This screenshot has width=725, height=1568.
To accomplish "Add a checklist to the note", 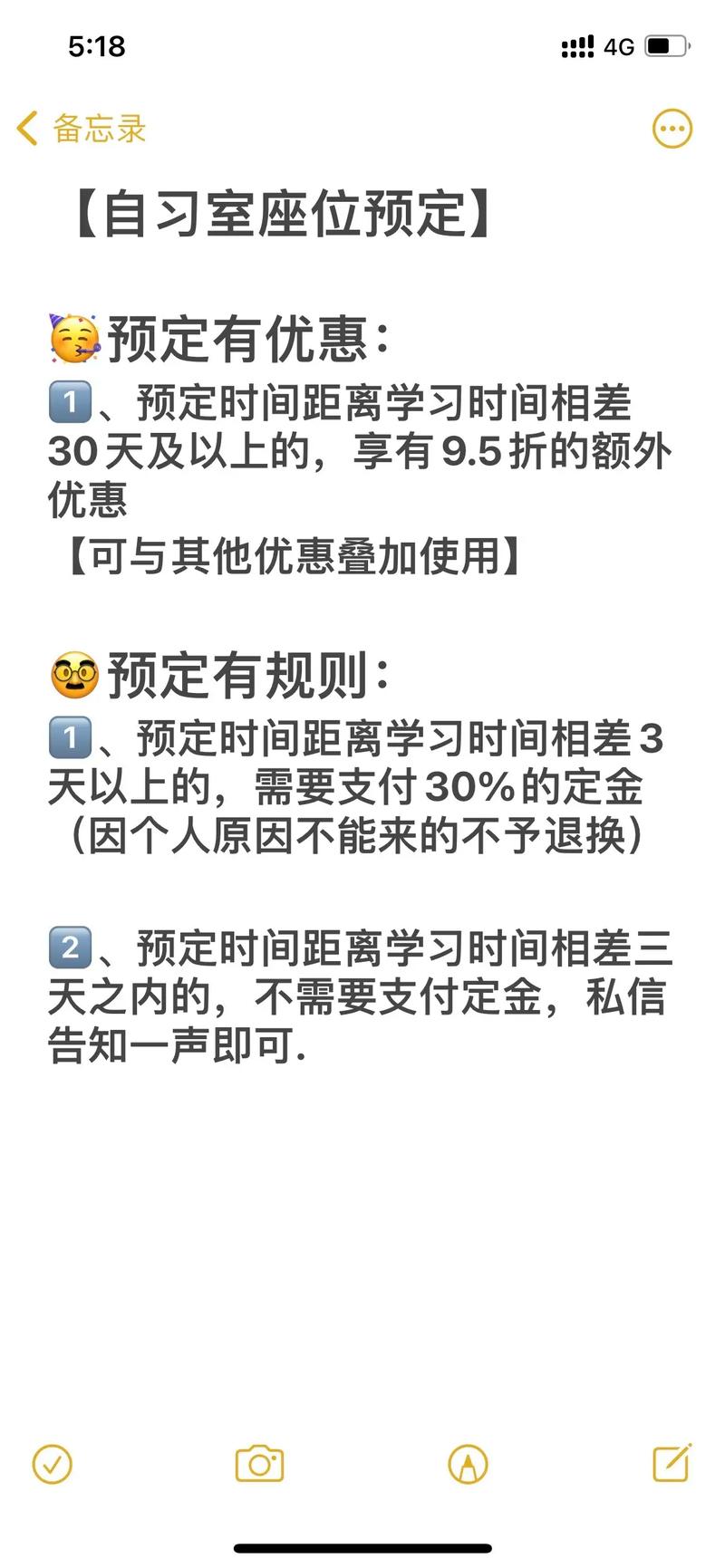I will coord(53,1464).
